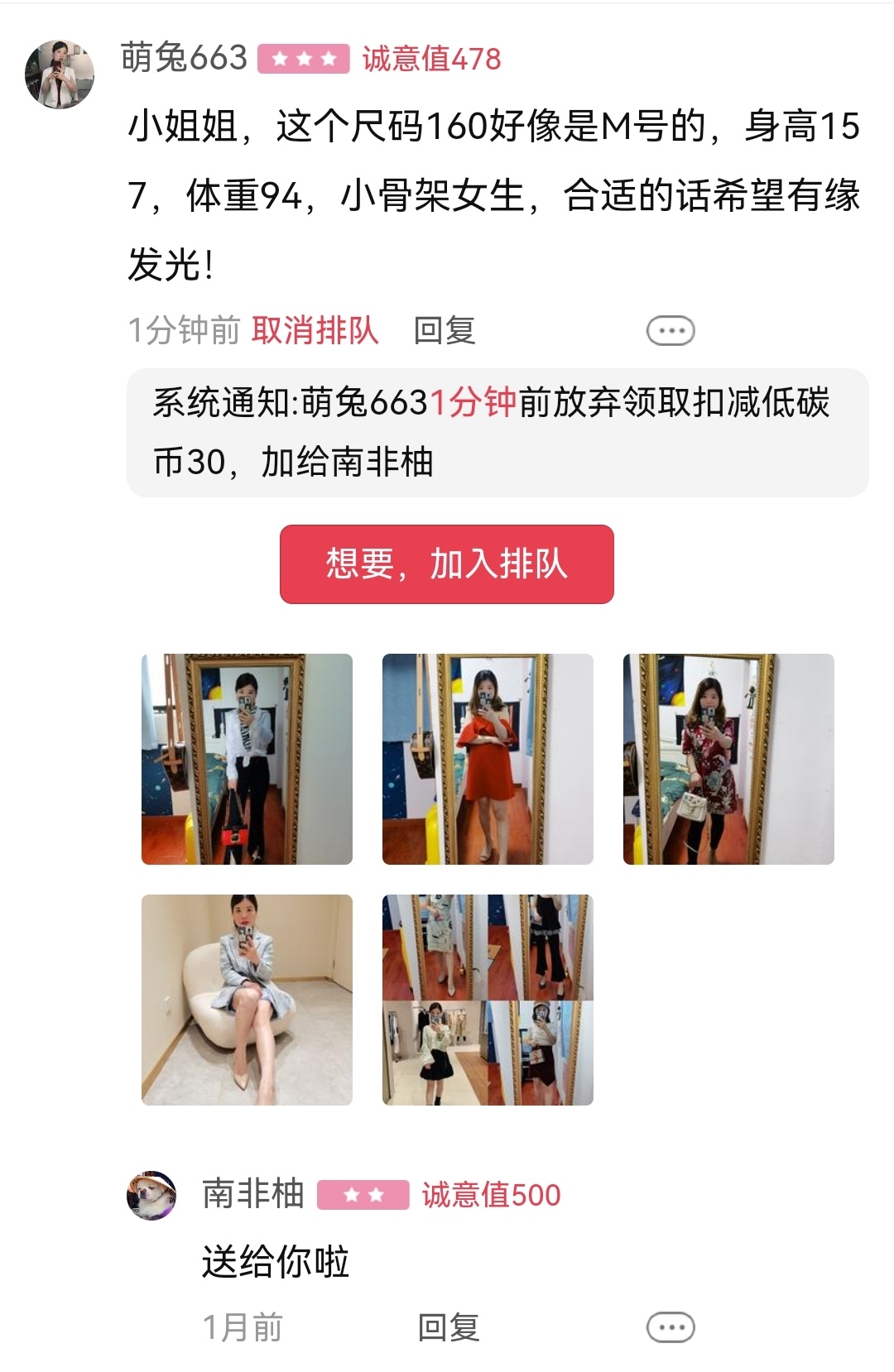Open photo with white shirt and red bag

point(247,759)
